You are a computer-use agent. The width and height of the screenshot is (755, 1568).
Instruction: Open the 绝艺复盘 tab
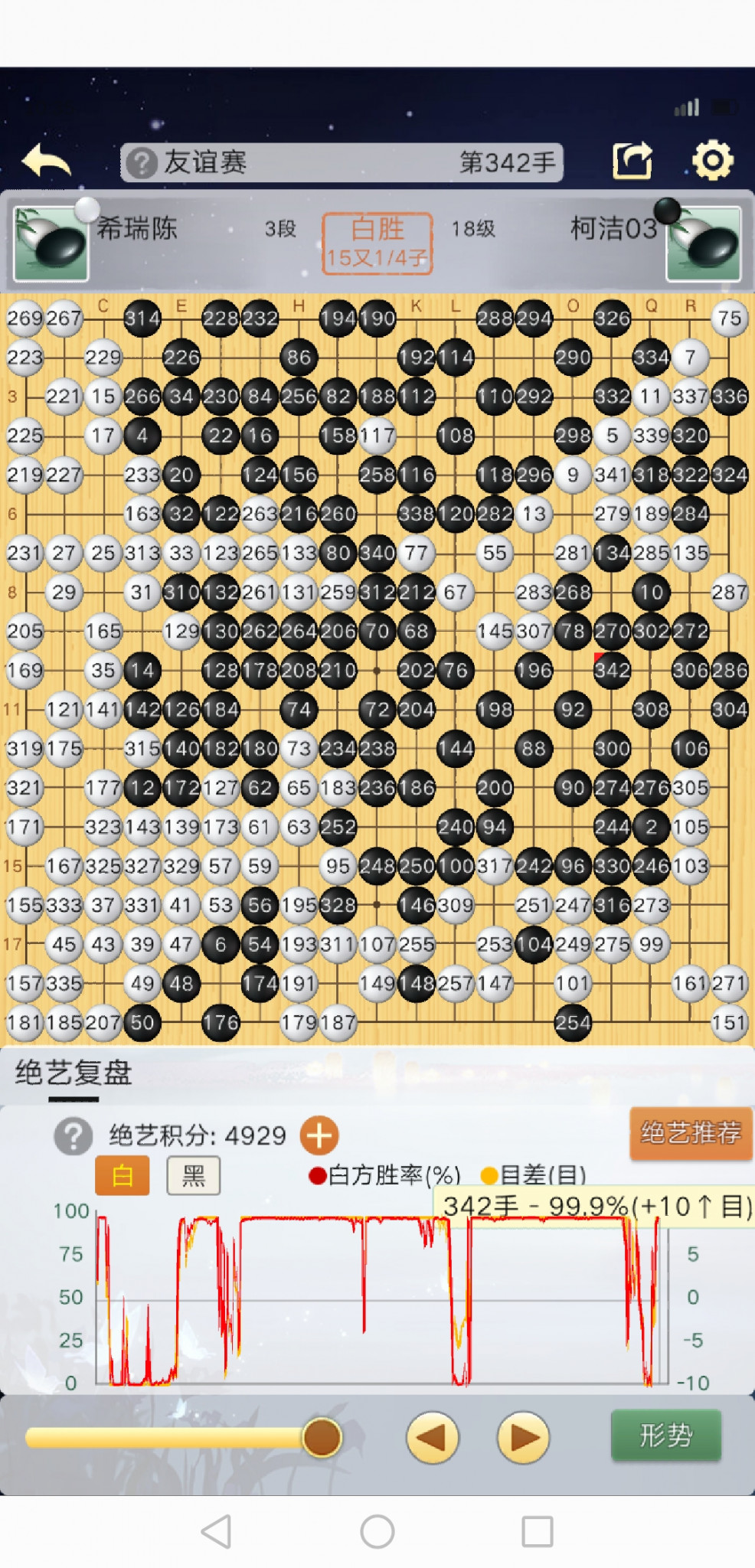[x=74, y=1073]
